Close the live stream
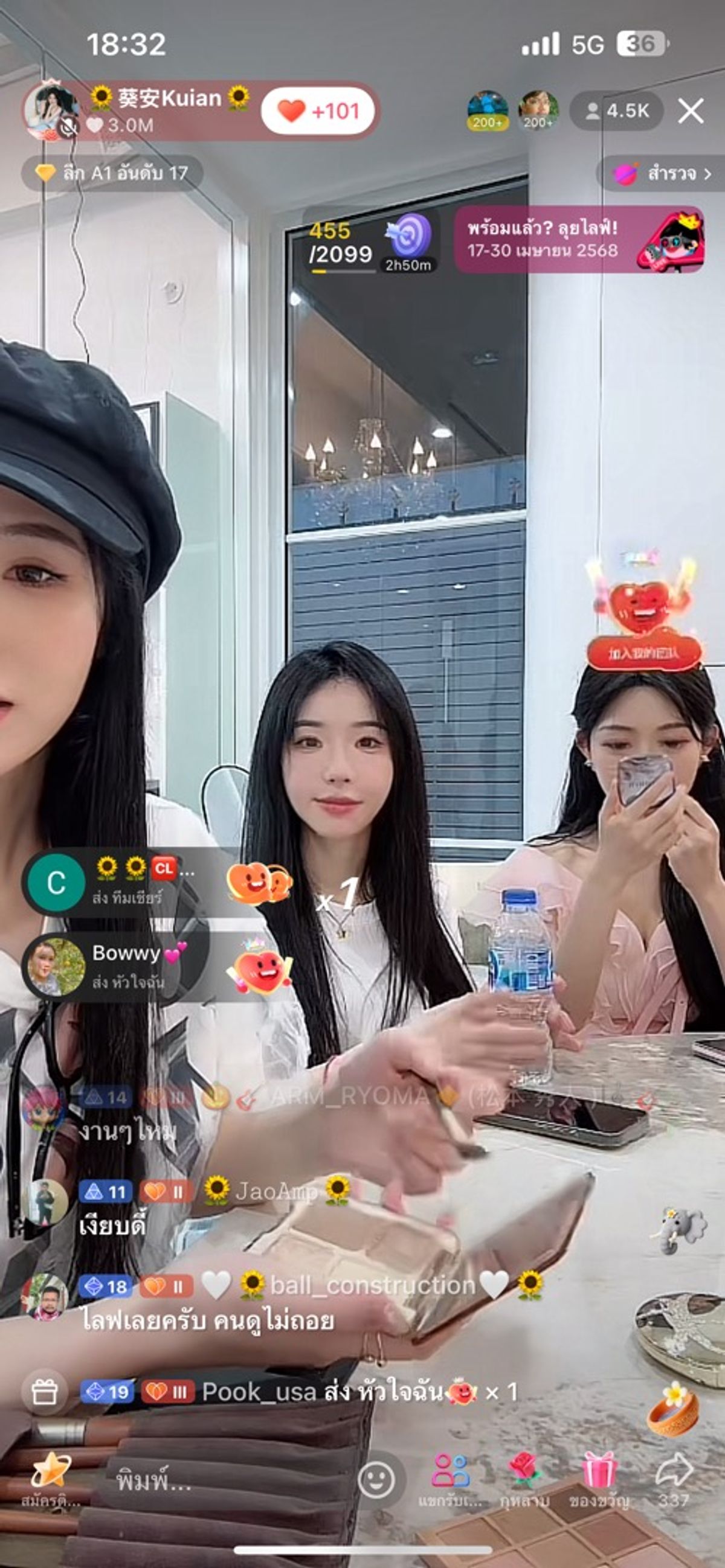725x1568 pixels. [691, 111]
